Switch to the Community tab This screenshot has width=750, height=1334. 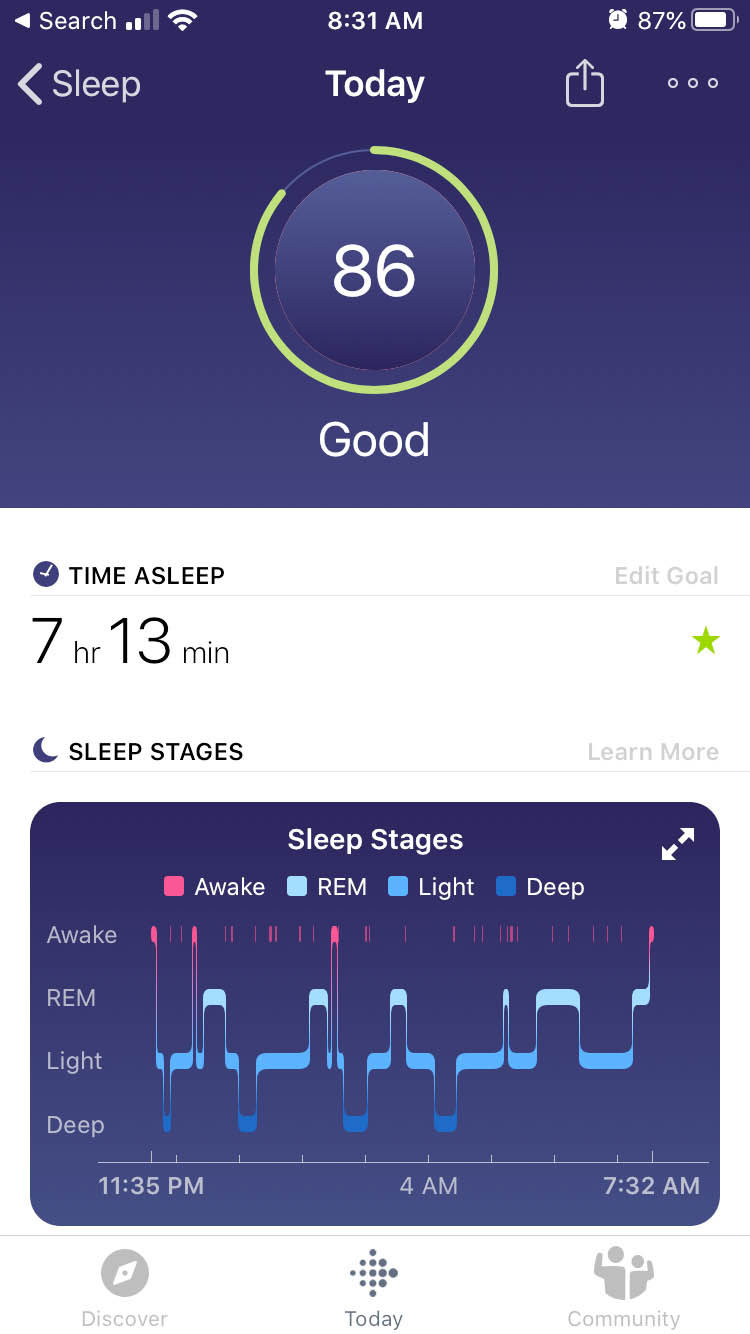pyautogui.click(x=623, y=1290)
